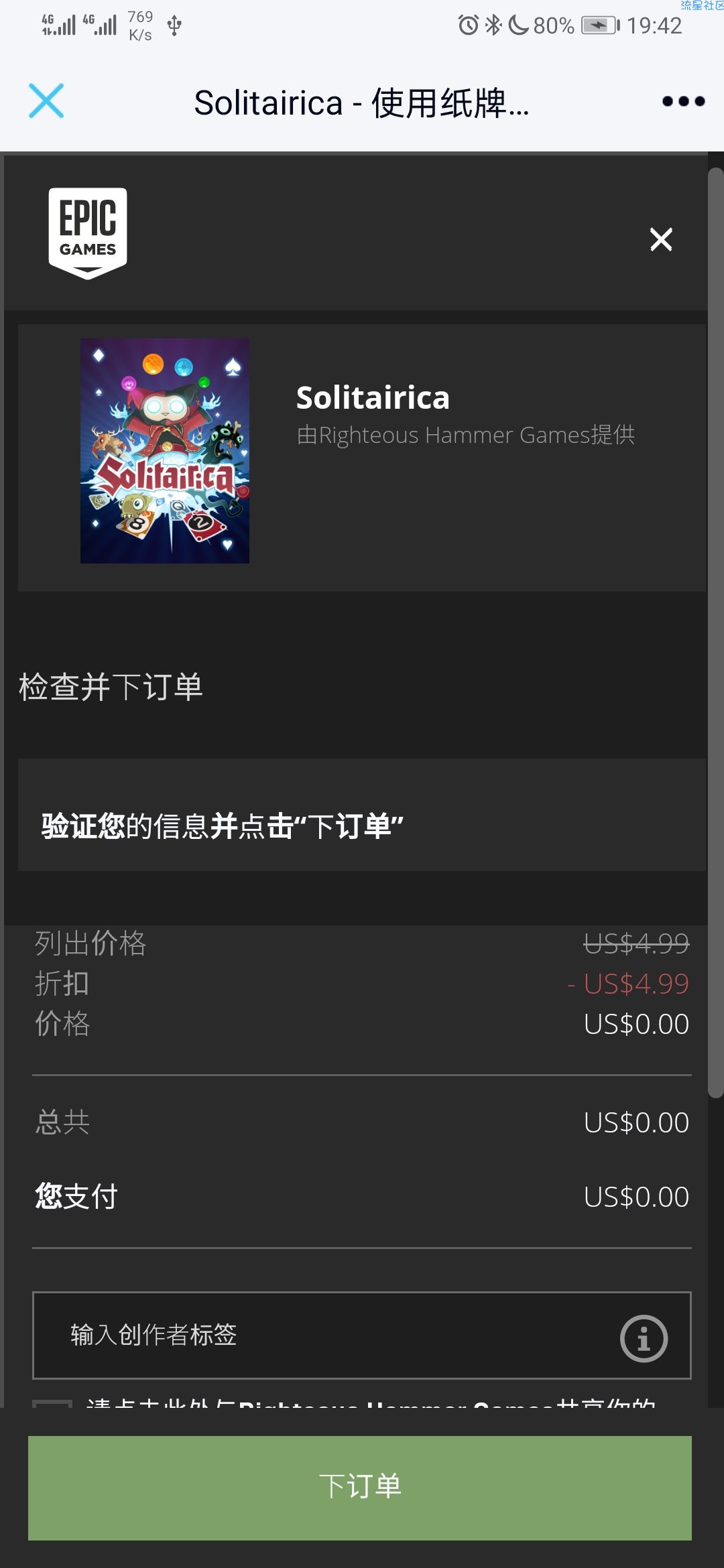The image size is (724, 1568).
Task: Tap the creator tag input field
Action: pyautogui.click(x=322, y=1335)
